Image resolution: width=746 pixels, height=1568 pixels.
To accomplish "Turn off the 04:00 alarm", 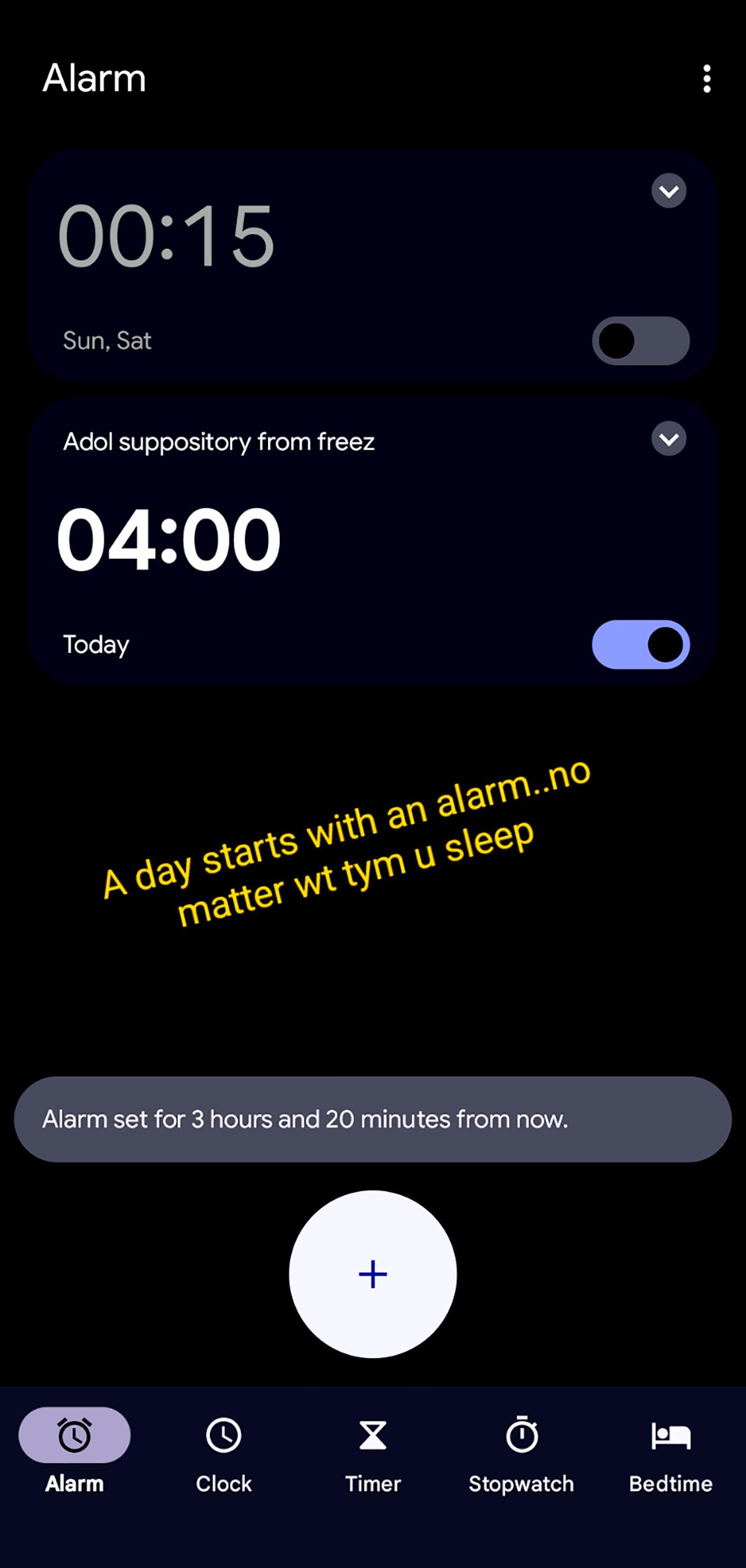I will (x=640, y=645).
